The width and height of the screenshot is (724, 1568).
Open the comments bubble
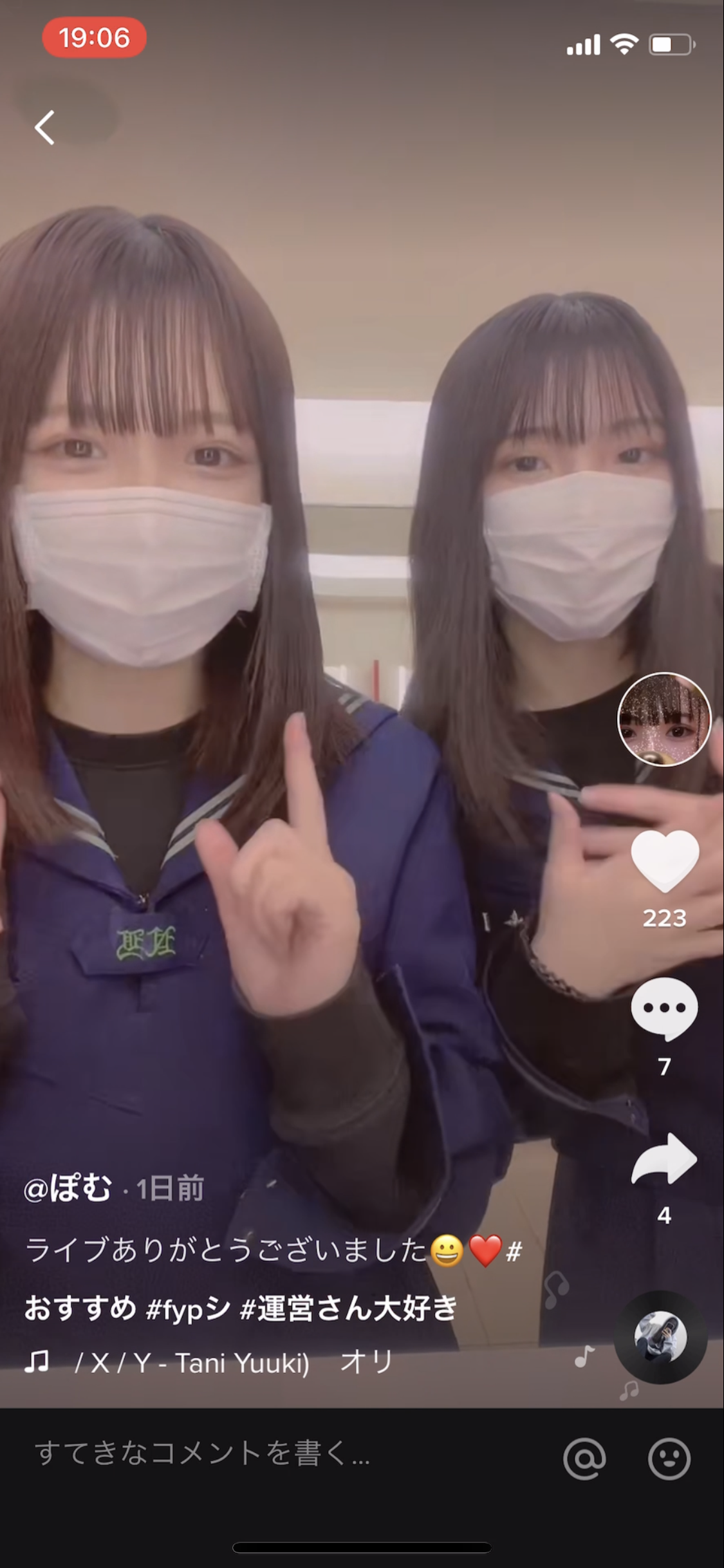(x=664, y=1009)
